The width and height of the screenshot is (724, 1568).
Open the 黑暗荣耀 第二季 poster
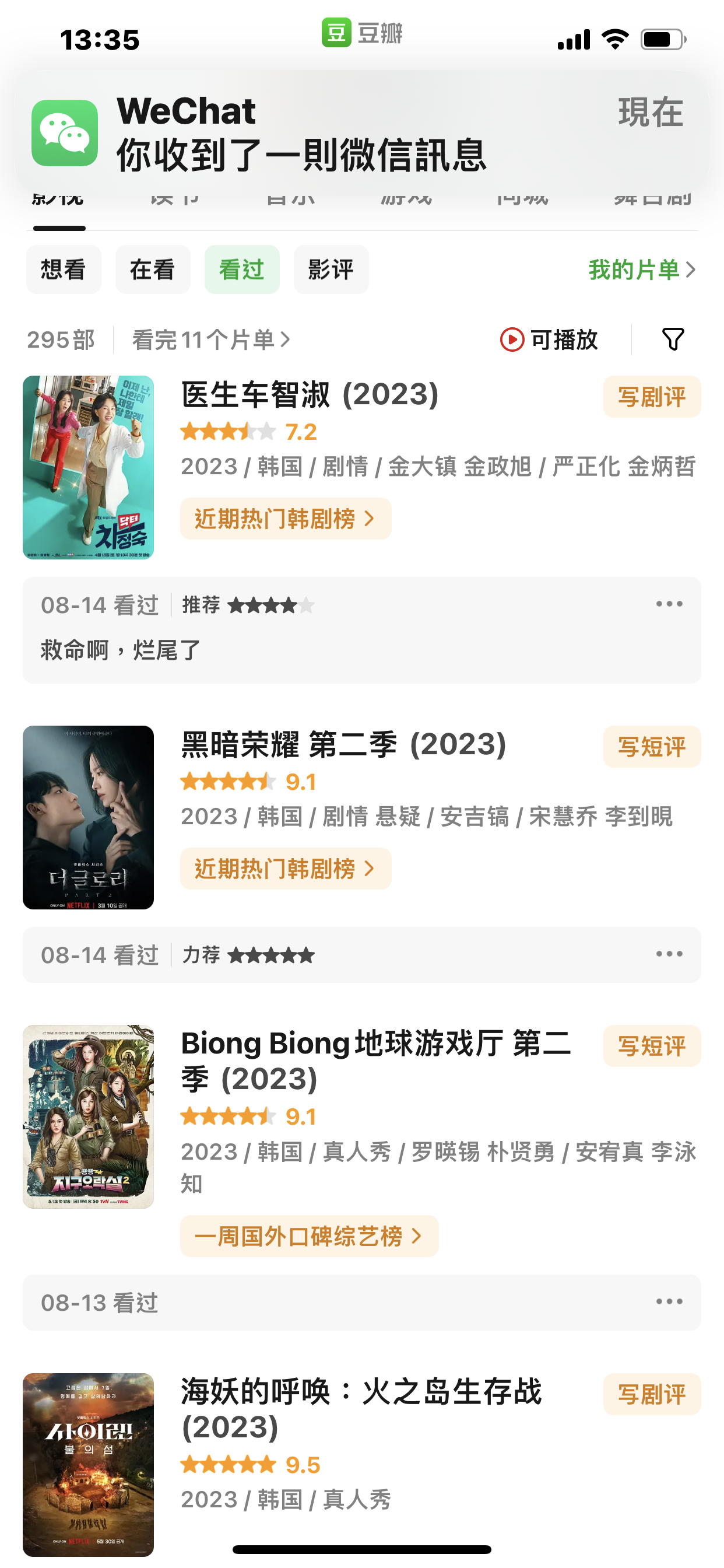tap(88, 817)
